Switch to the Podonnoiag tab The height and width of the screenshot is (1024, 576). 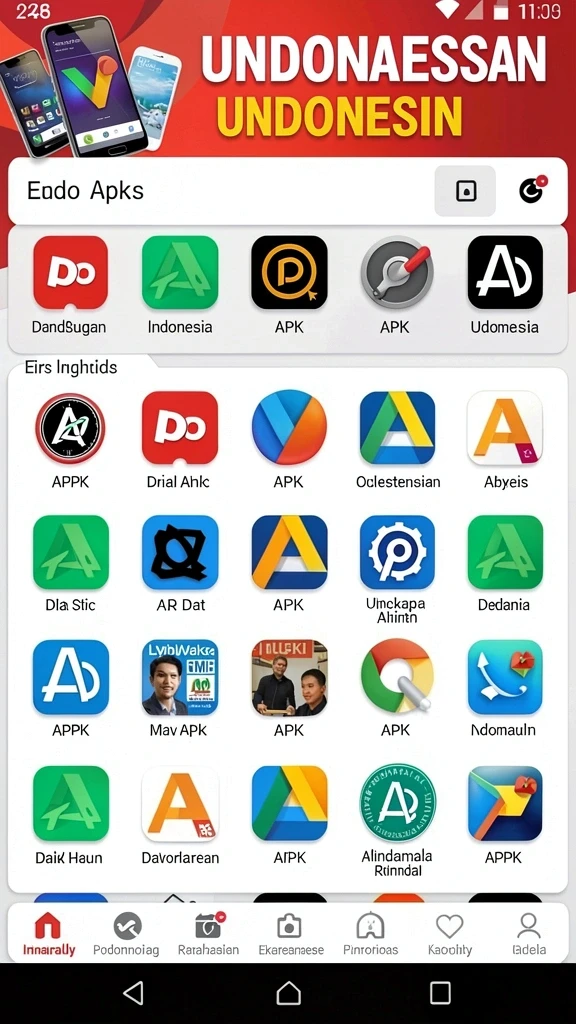click(126, 935)
